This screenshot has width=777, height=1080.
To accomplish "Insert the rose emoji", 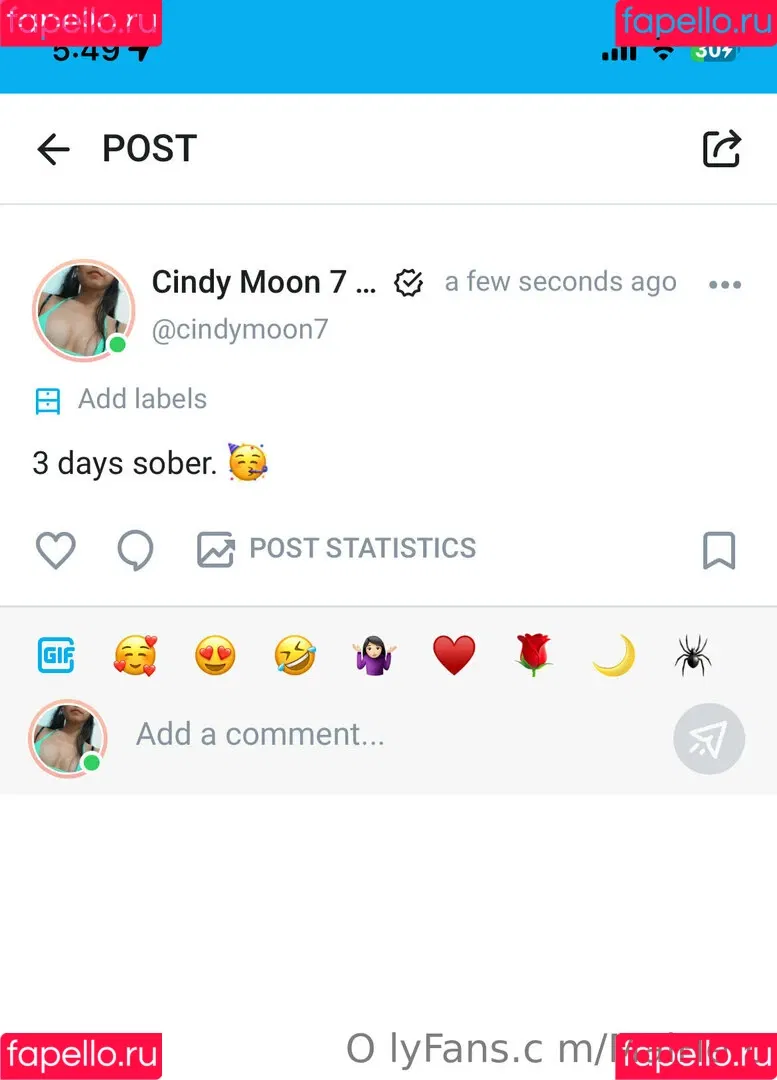I will (533, 656).
